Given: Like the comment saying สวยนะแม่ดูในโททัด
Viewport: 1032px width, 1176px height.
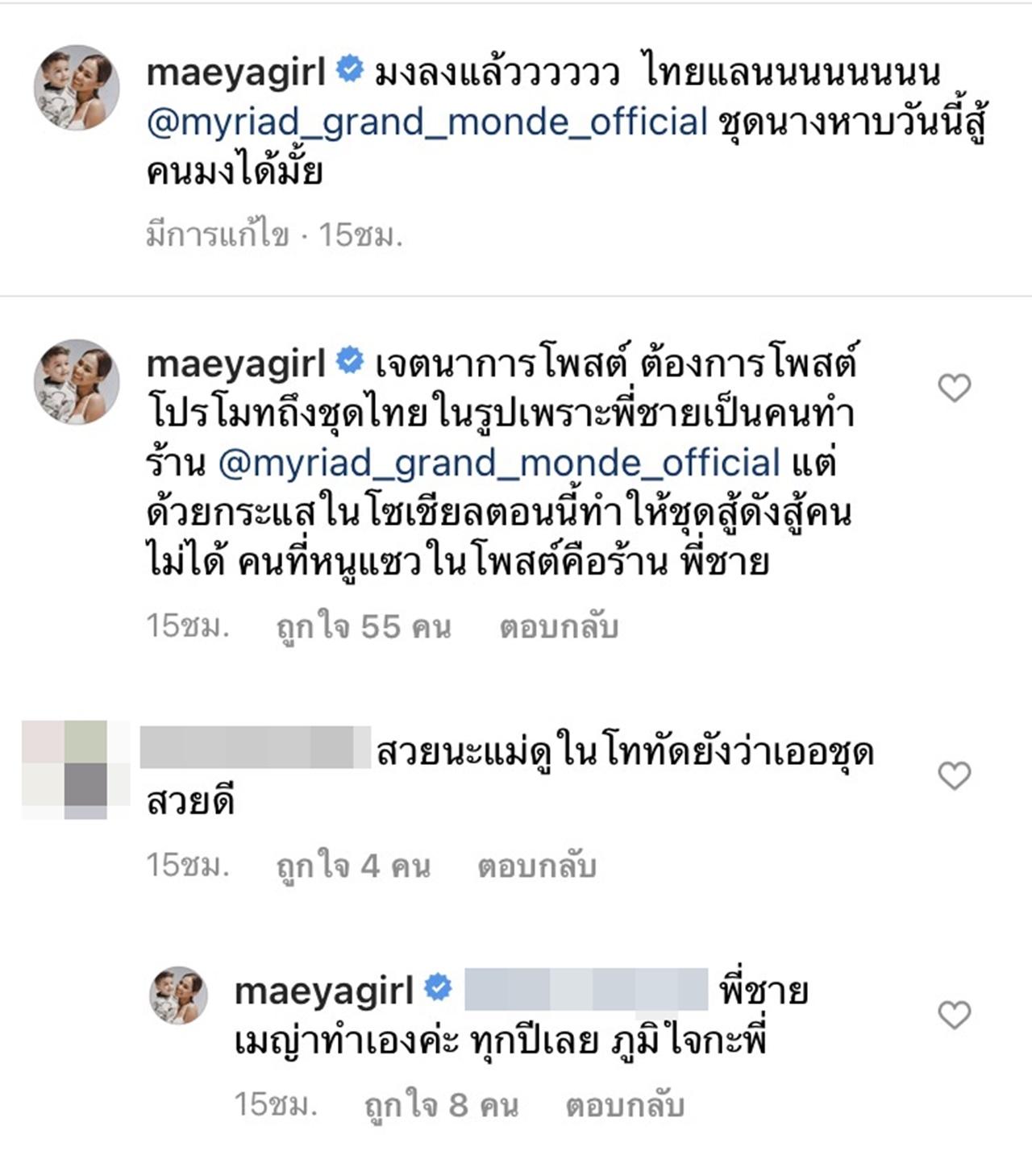Looking at the screenshot, I should (x=955, y=775).
